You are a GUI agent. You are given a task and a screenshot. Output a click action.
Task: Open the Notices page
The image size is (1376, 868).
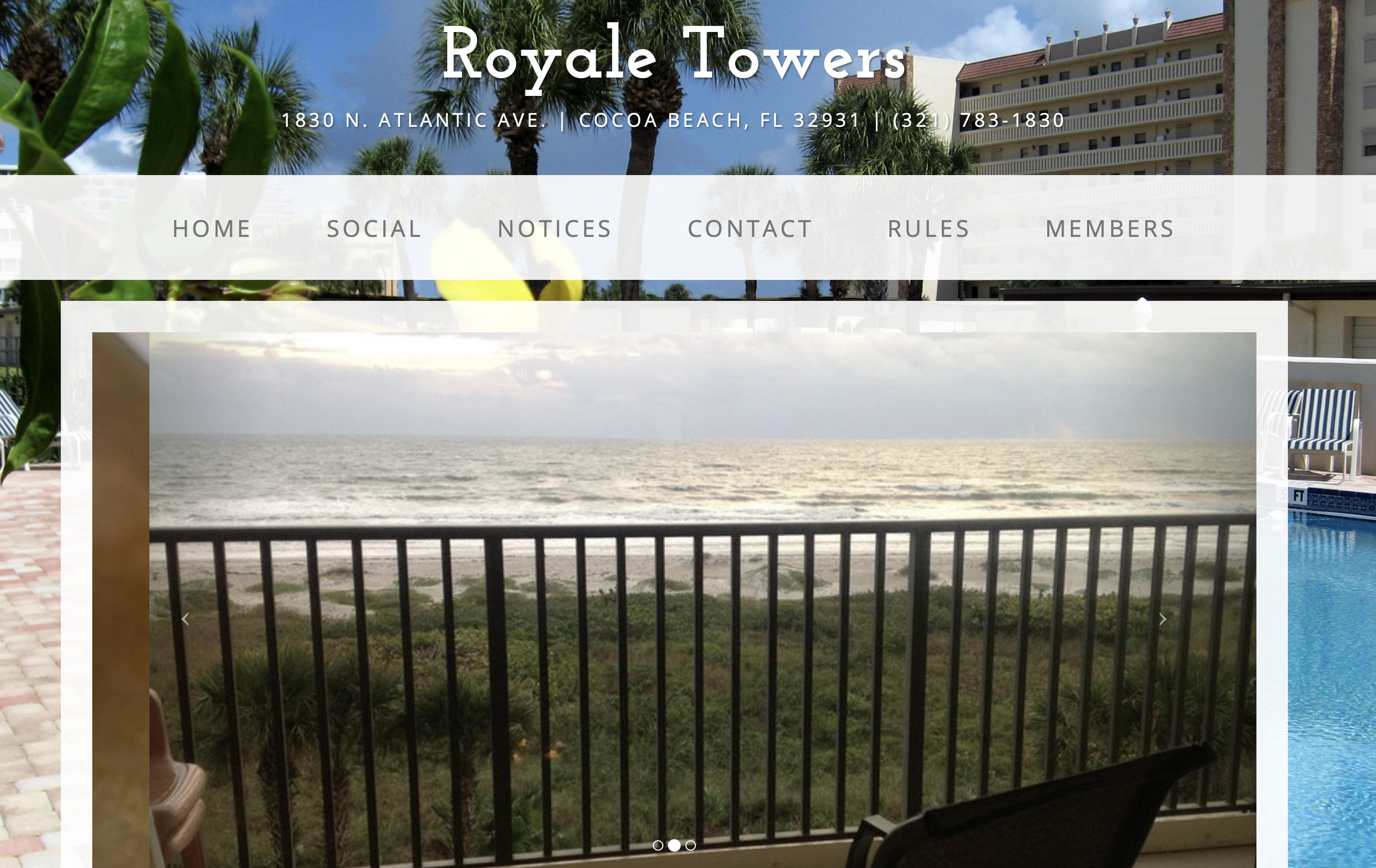(555, 229)
